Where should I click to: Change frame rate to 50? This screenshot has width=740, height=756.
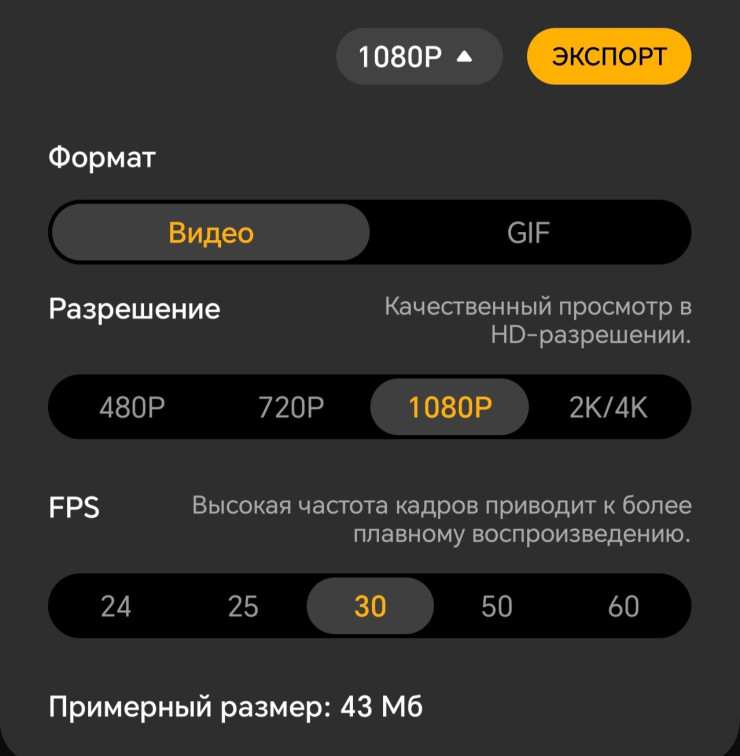497,606
